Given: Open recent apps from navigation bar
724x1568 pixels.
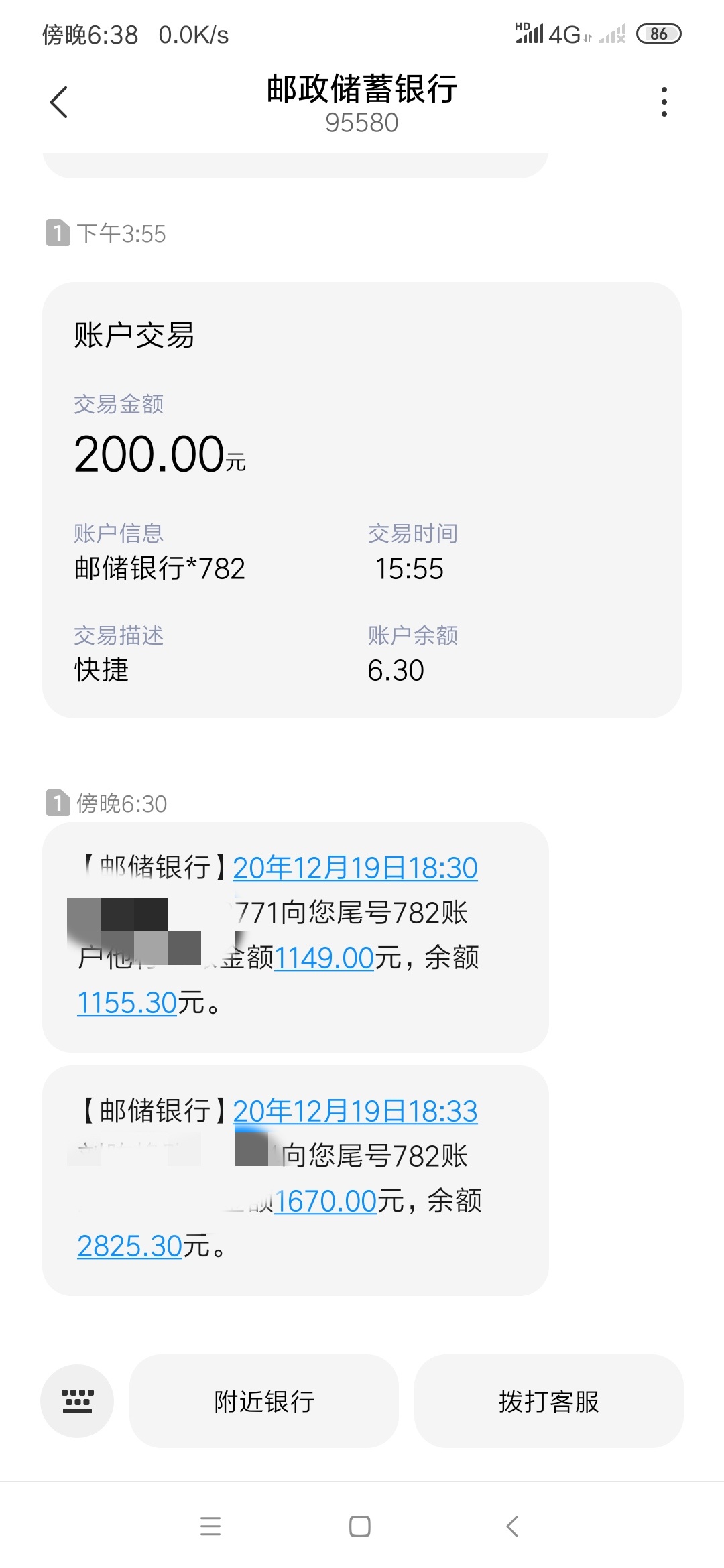Looking at the screenshot, I should (x=210, y=1526).
